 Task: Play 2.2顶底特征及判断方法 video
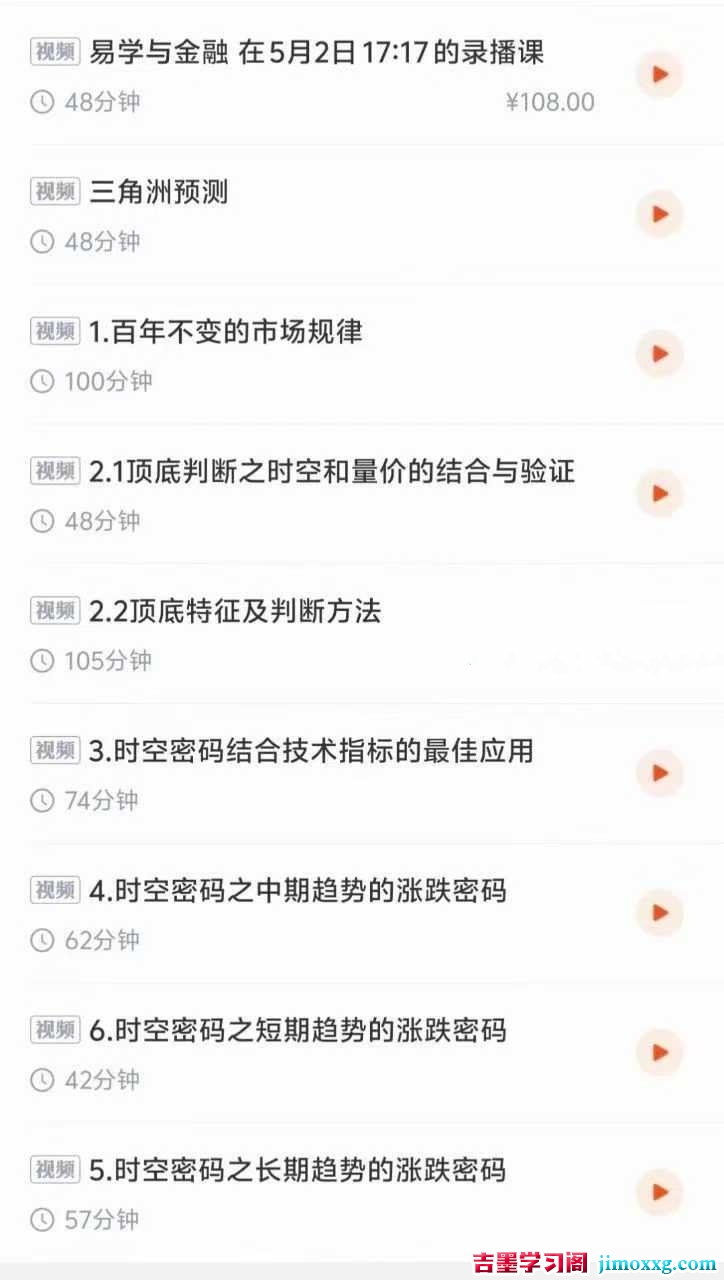tap(659, 634)
